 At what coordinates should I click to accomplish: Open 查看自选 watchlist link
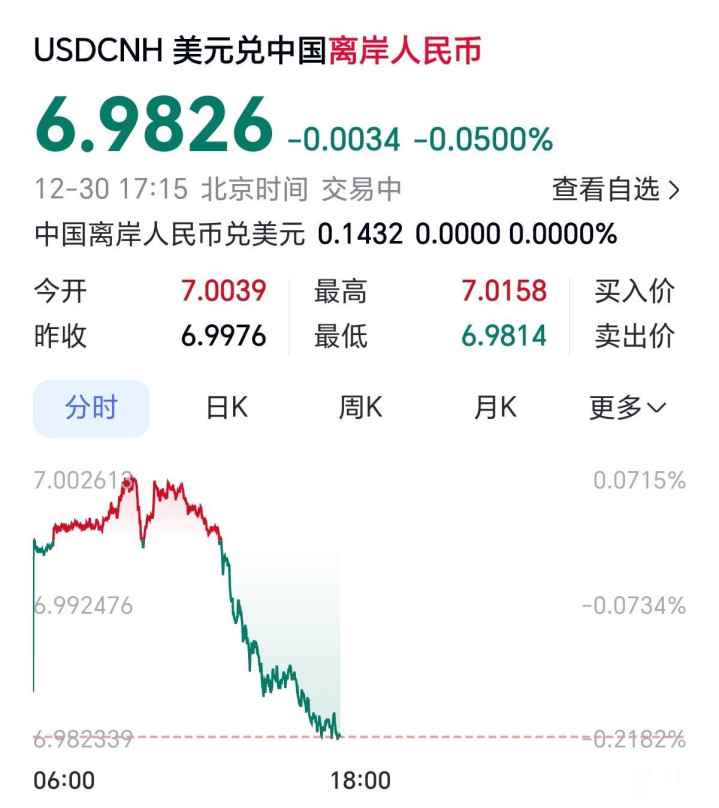click(615, 188)
